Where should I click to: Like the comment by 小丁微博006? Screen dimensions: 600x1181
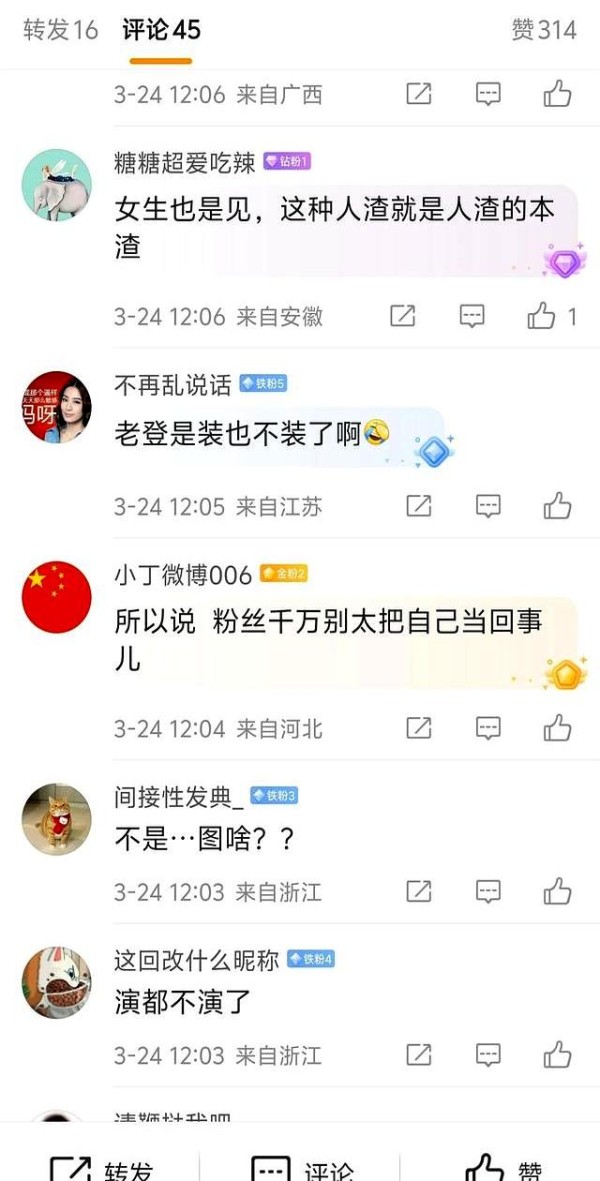[558, 728]
